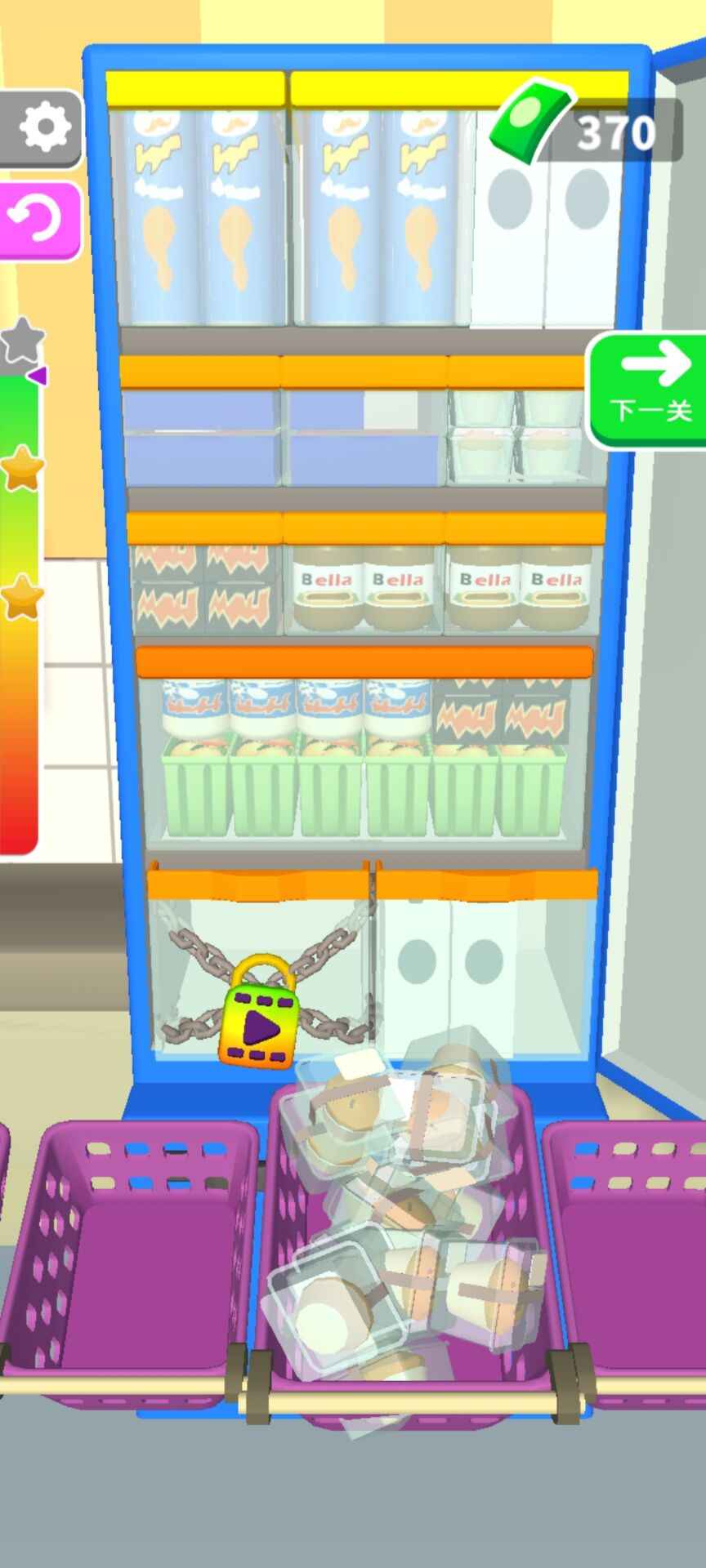Tap the blue box on second shelf

[200, 457]
